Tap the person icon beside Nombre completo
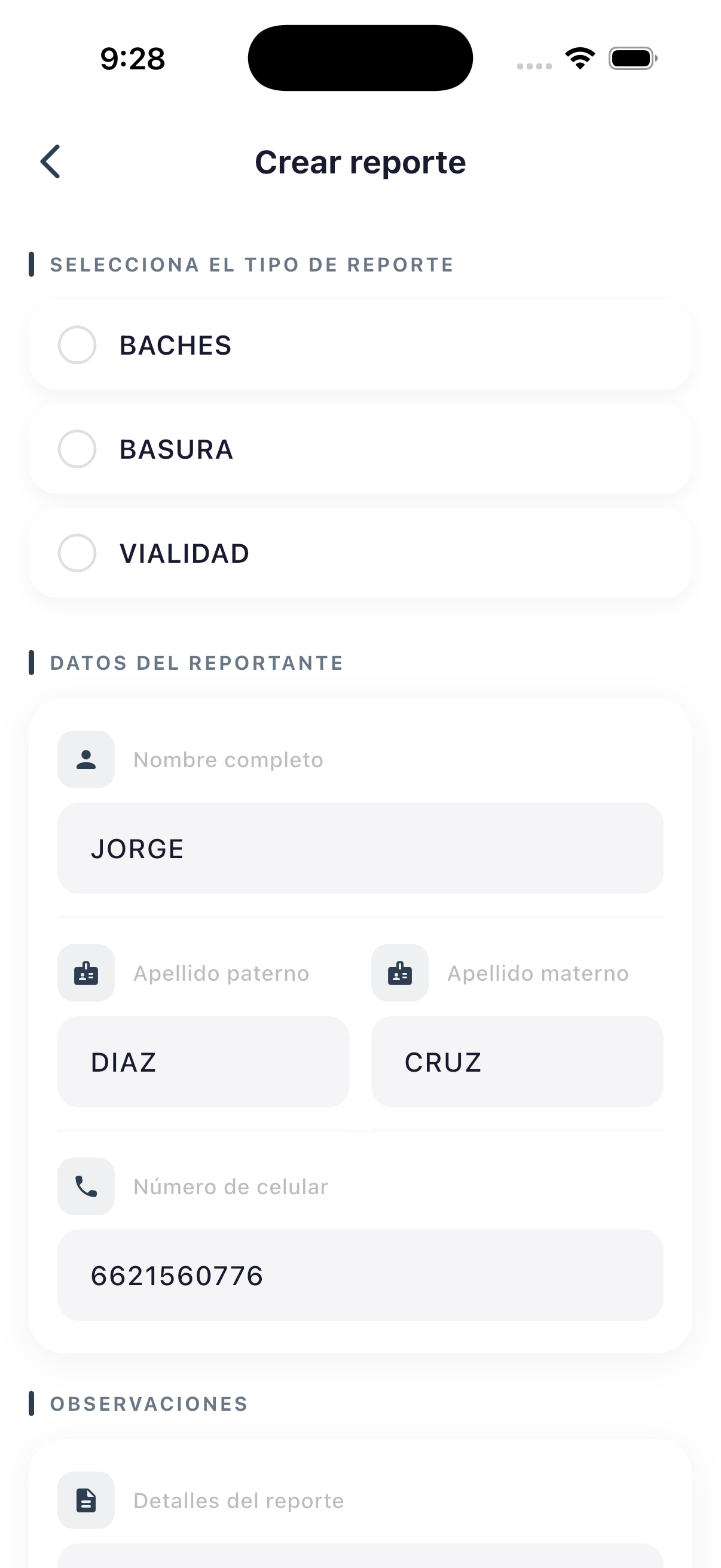Viewport: 721px width, 1568px height. (85, 759)
